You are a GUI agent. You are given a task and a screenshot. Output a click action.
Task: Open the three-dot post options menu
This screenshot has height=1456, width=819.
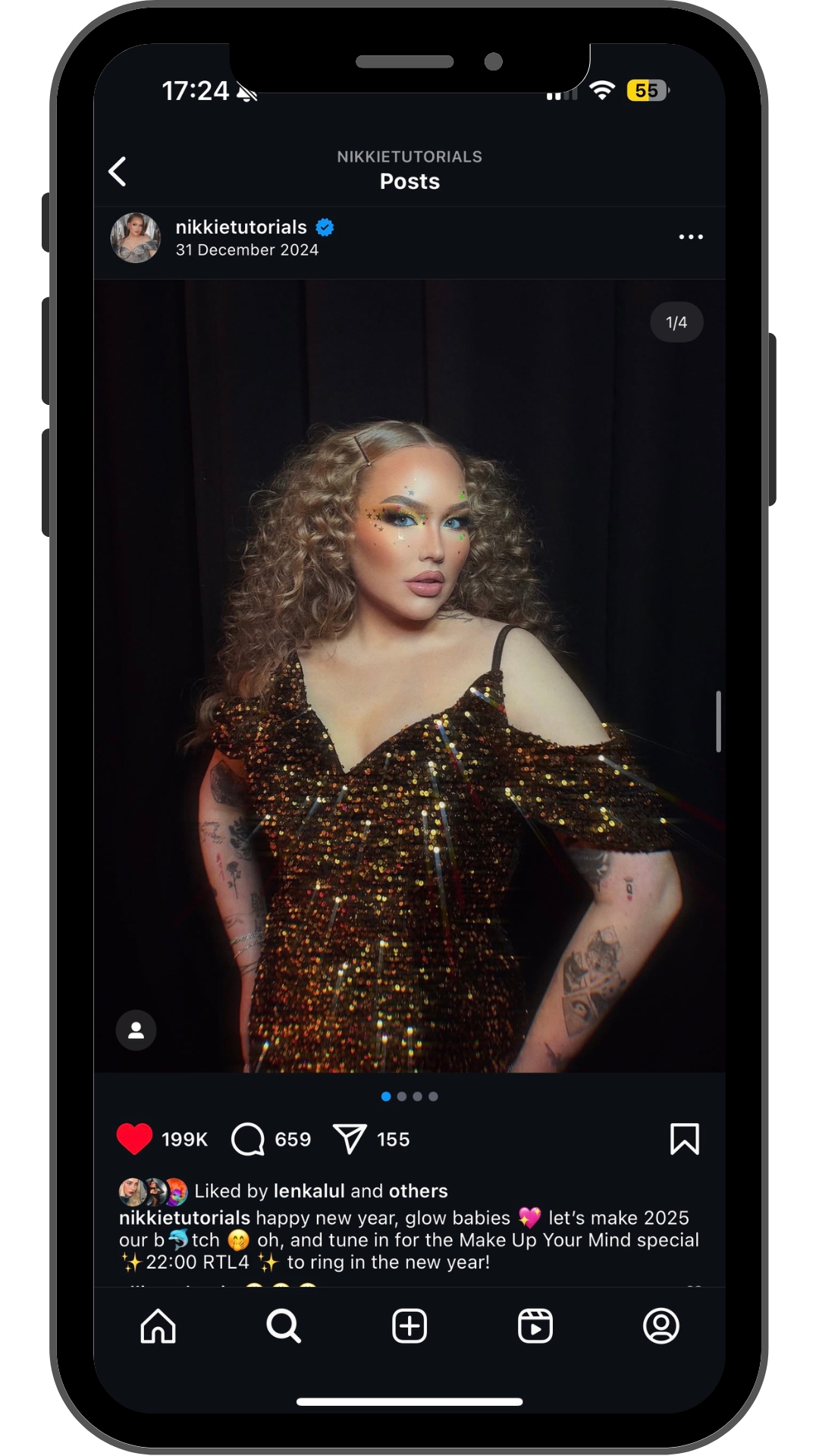[690, 237]
